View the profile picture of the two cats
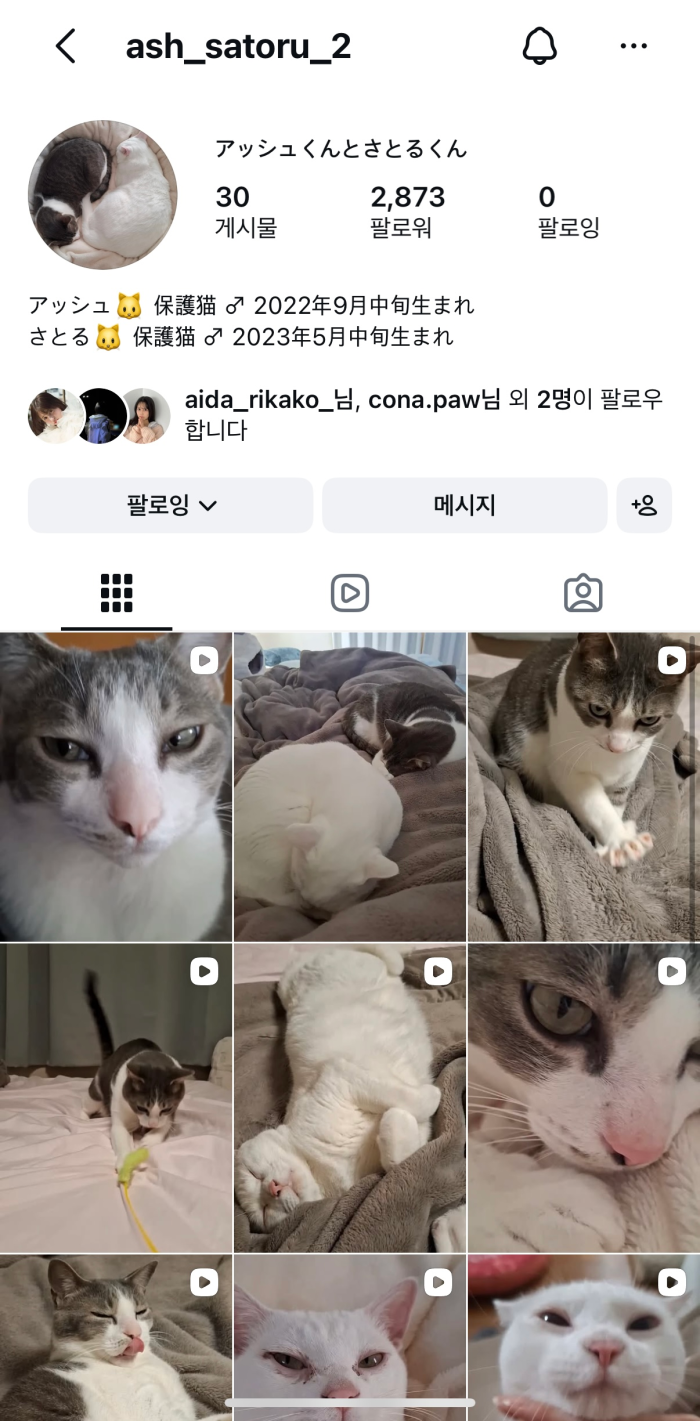Screen dimensions: 700x1421 pos(103,196)
